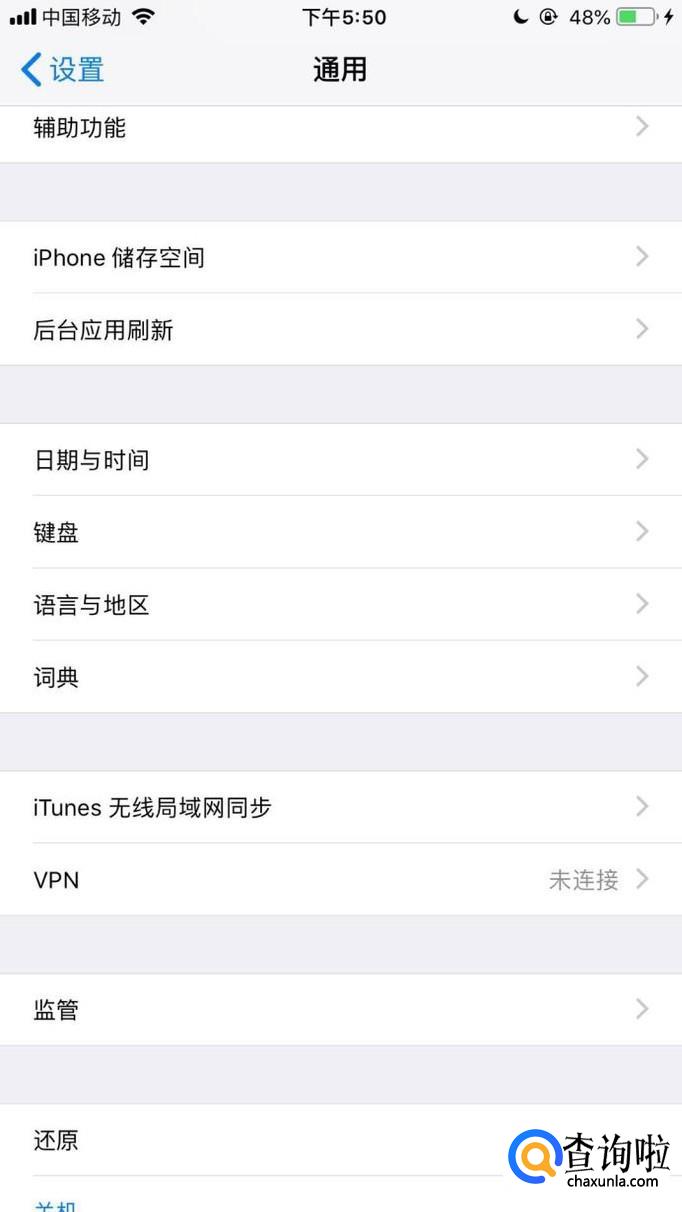This screenshot has width=682, height=1212.
Task: Open 语言与地区 settings
Action: coord(340,605)
